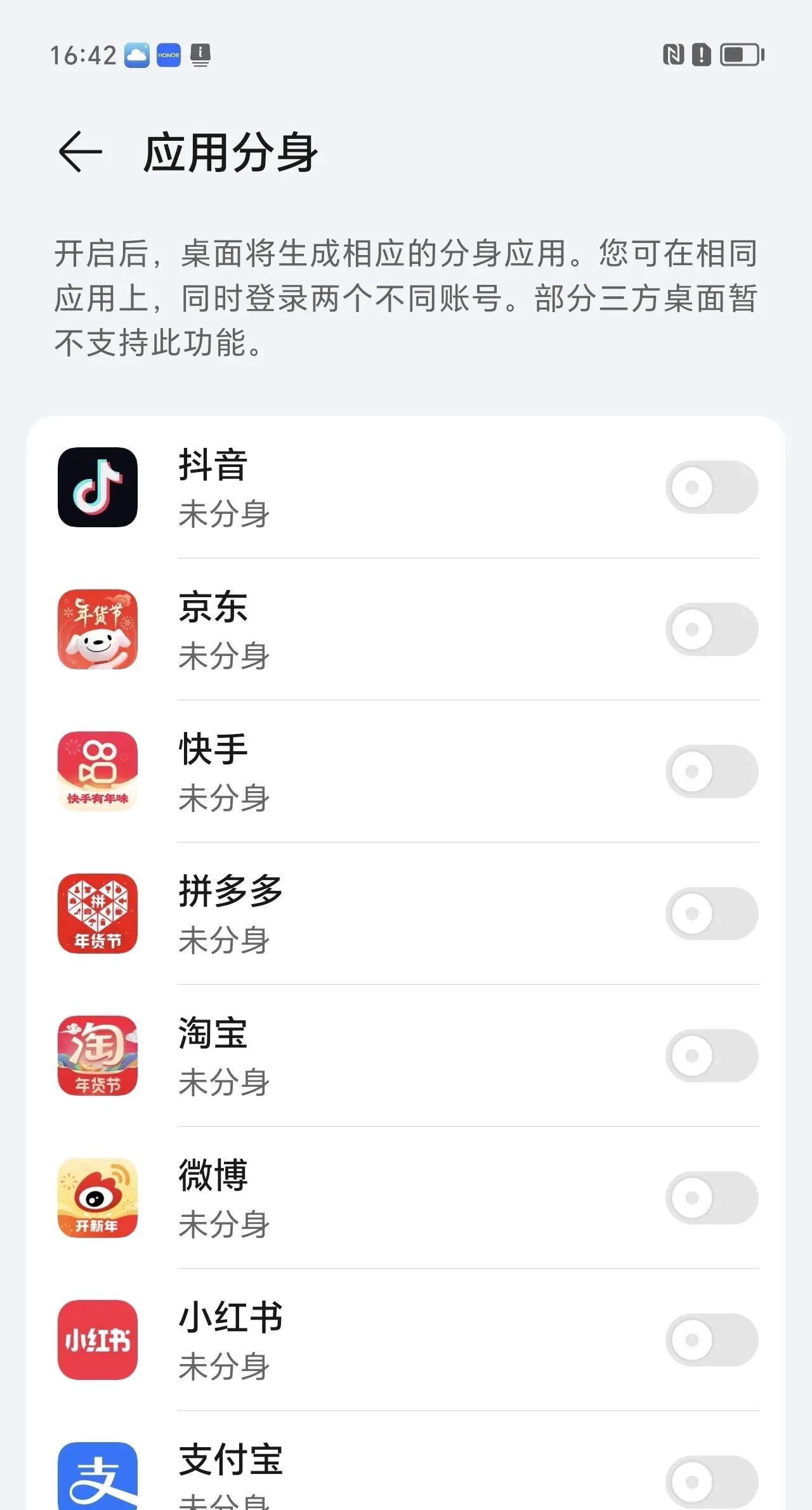Viewport: 812px width, 1510px height.
Task: Enable app twin for 京东
Action: tap(710, 628)
